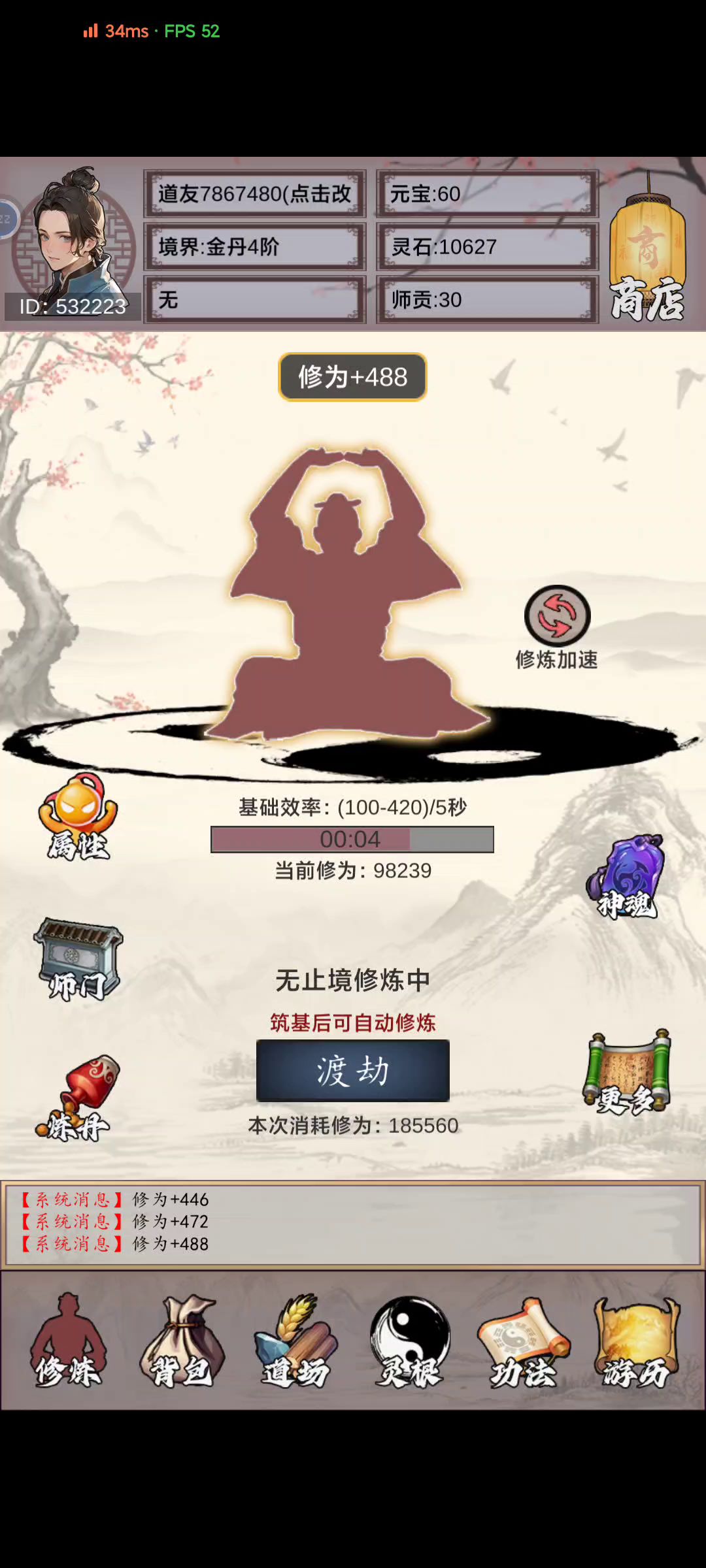Switch to the 道场 dojo tab
706x1568 pixels.
pyautogui.click(x=295, y=1341)
